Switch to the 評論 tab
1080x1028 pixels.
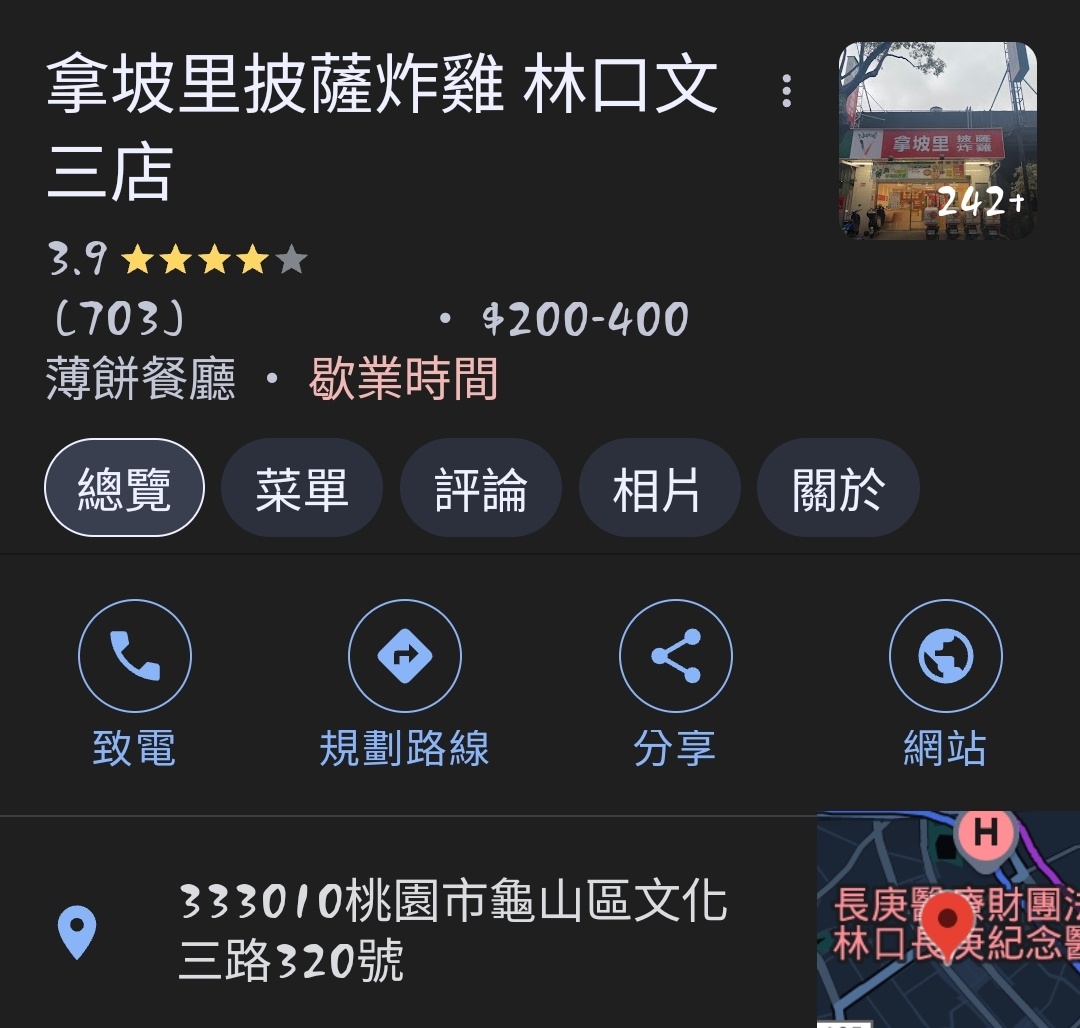pos(481,489)
